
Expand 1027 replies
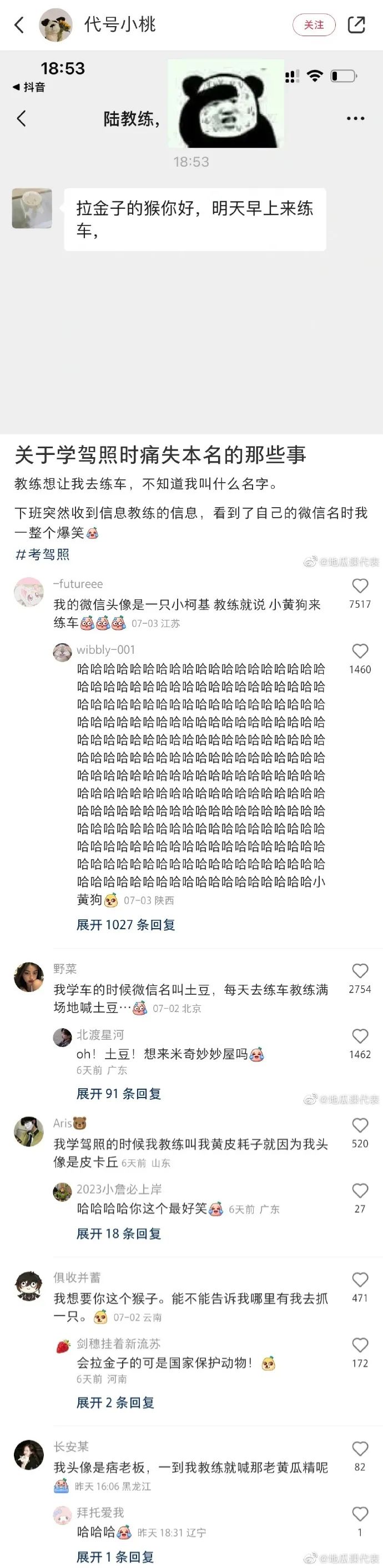[x=126, y=925]
